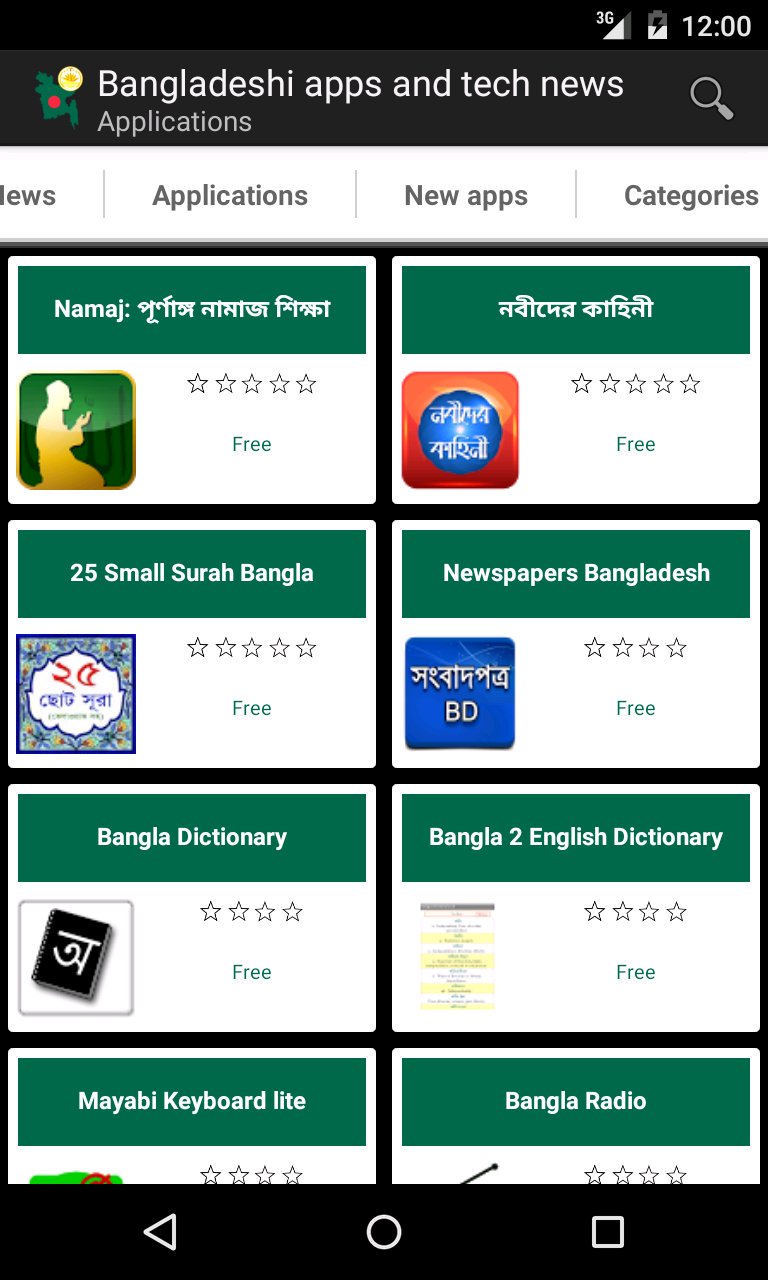Open the Namaj app card

click(192, 380)
